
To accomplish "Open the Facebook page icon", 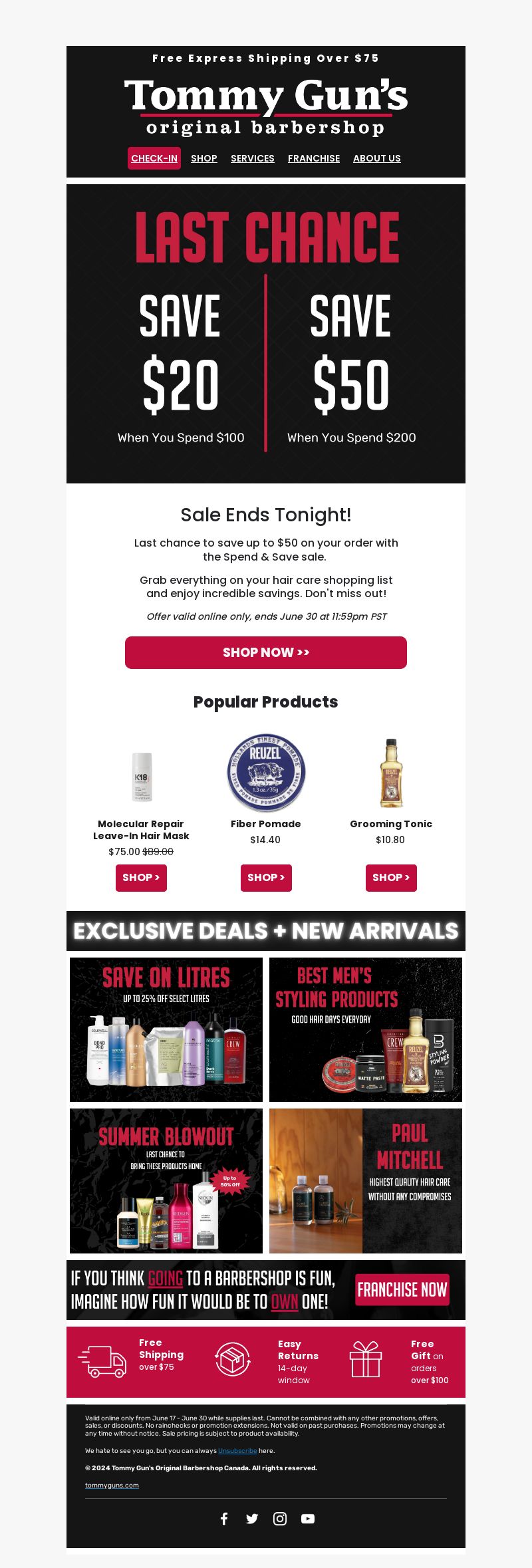I will click(224, 1518).
